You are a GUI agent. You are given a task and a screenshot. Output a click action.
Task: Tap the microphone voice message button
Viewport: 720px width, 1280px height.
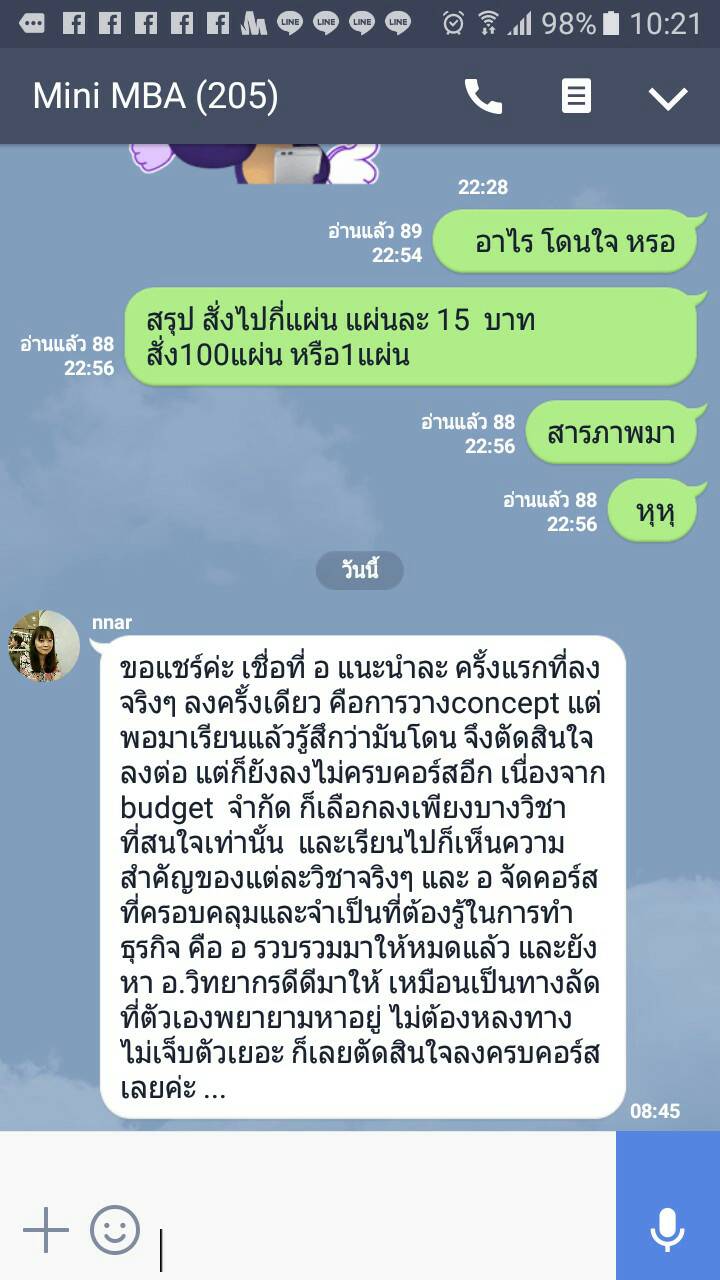(667, 1230)
